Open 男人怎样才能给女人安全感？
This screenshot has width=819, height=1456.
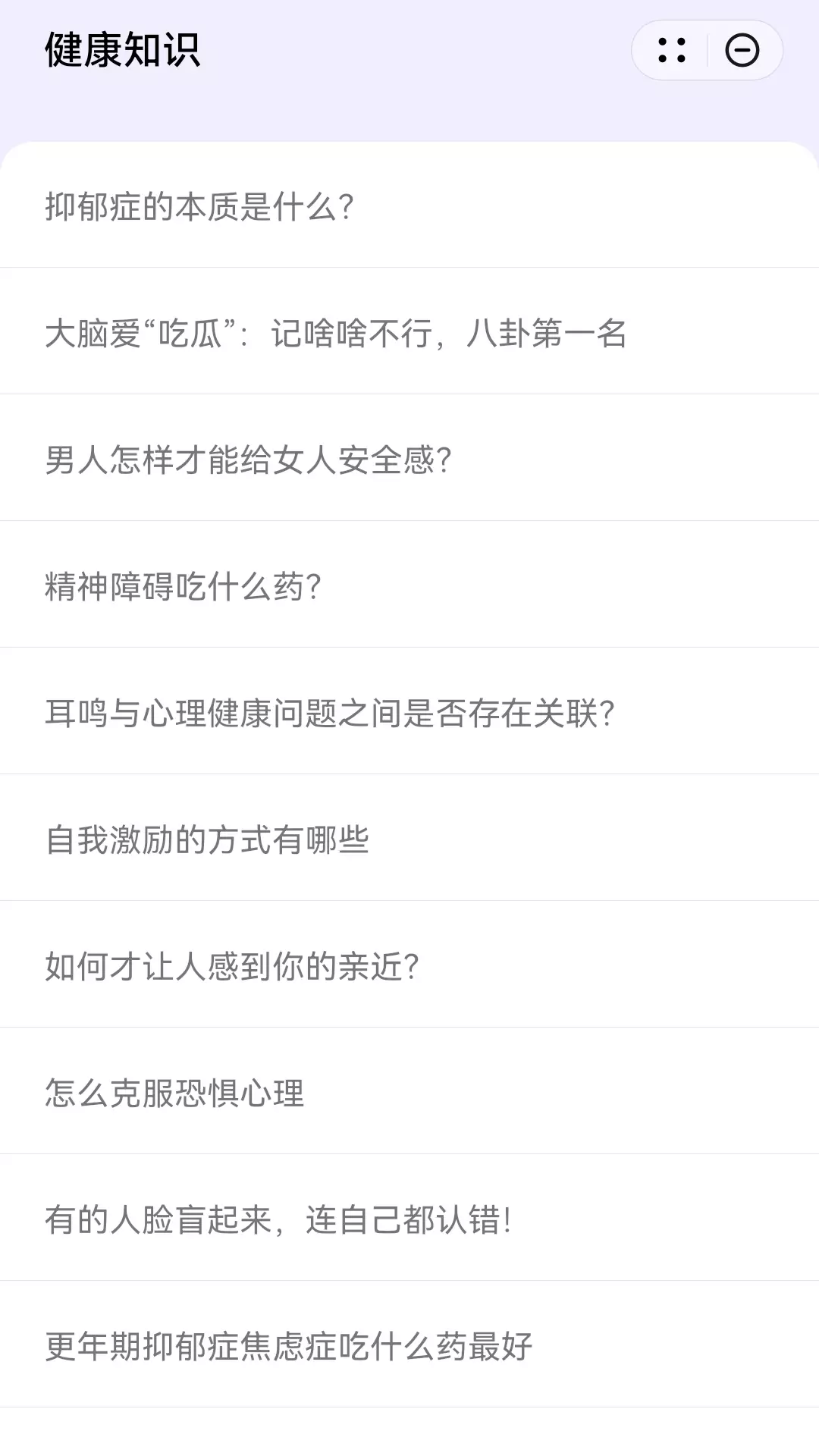[248, 460]
